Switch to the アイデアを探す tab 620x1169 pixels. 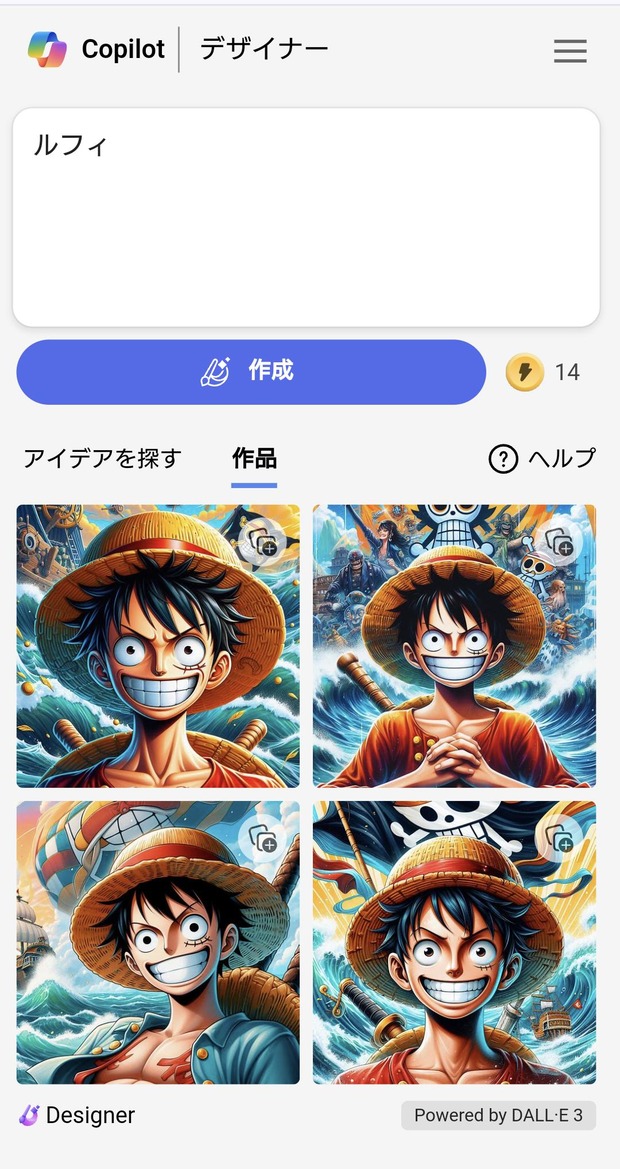tap(102, 459)
